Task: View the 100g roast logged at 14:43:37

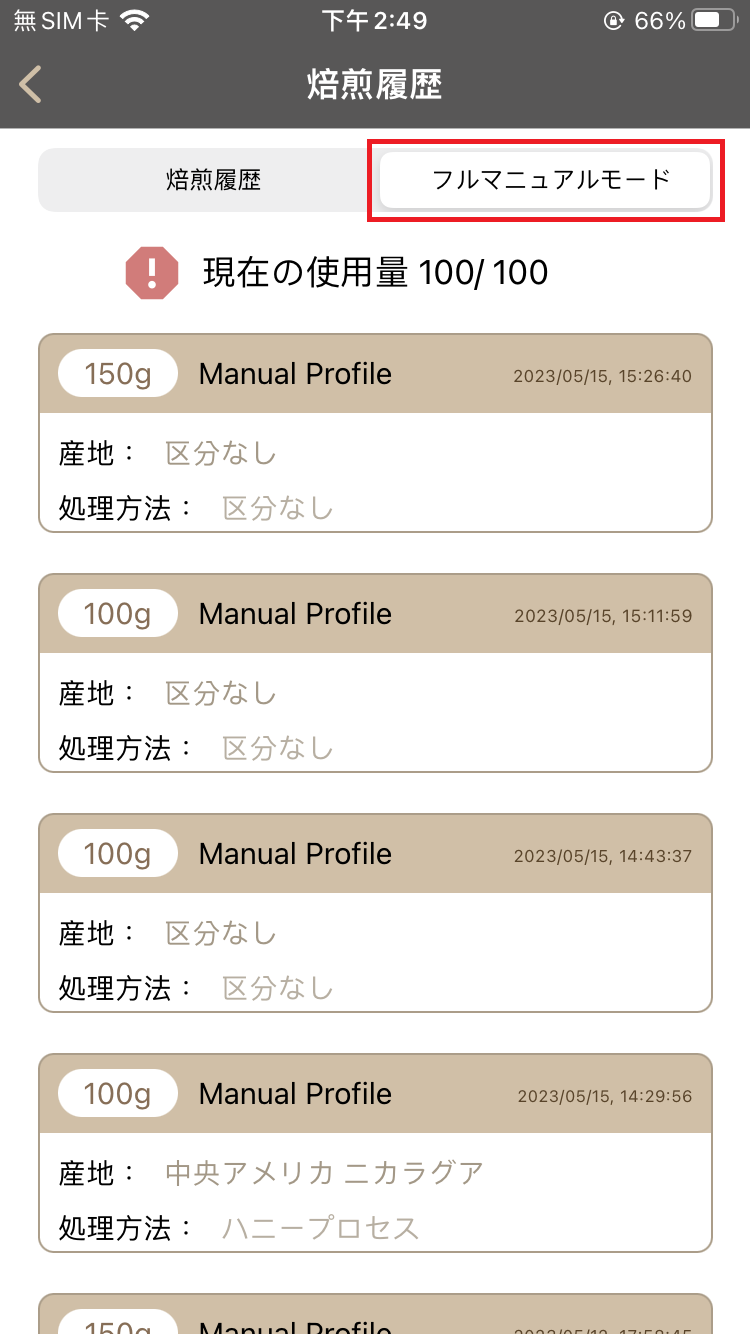Action: click(375, 913)
